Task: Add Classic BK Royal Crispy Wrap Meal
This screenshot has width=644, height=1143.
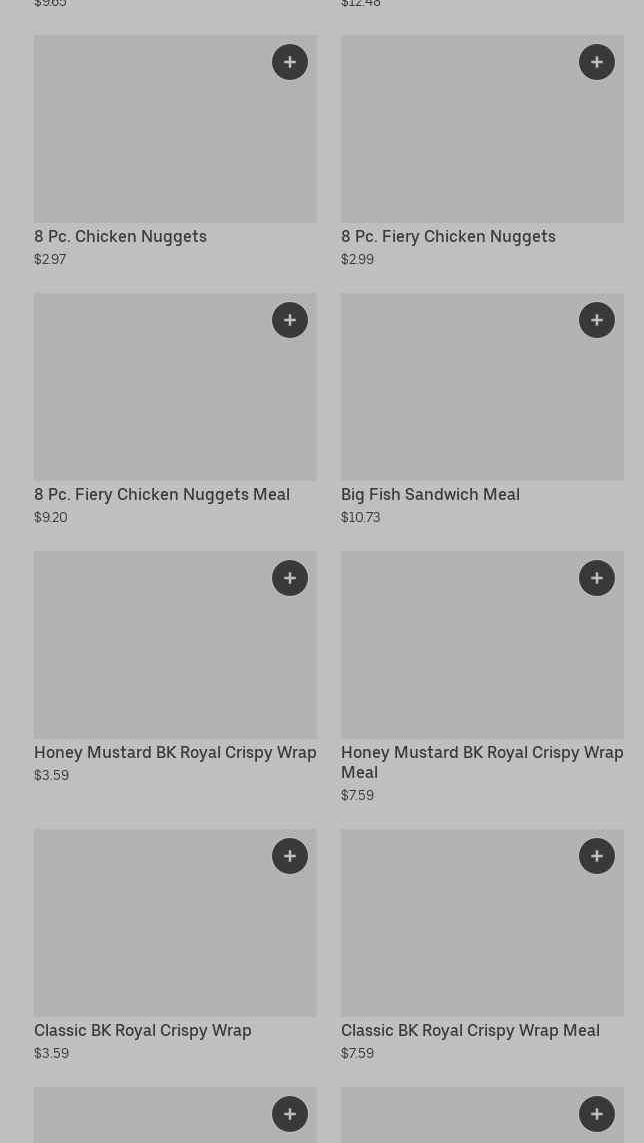Action: [x=597, y=856]
